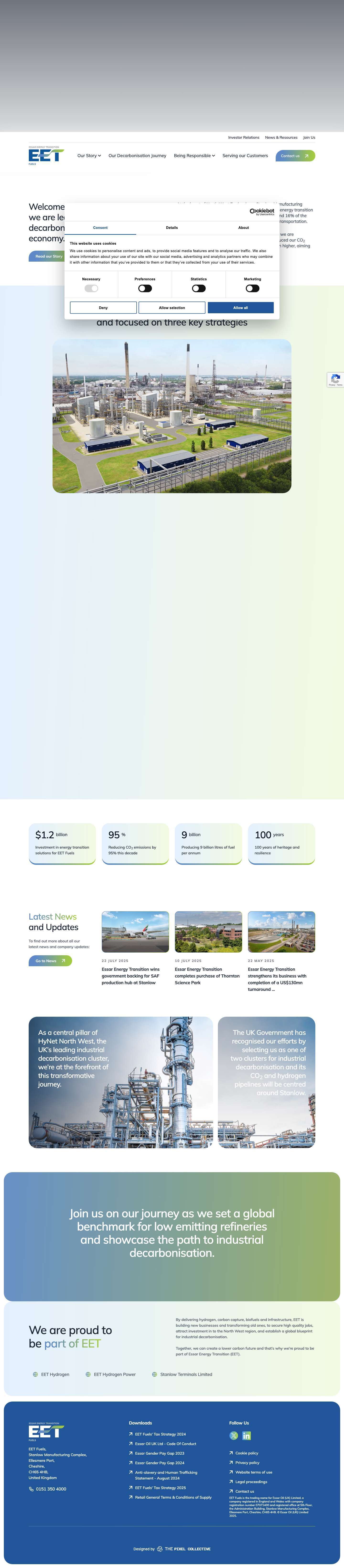Call 0151 350 4000
This screenshot has width=344, height=1568.
coord(50,1489)
